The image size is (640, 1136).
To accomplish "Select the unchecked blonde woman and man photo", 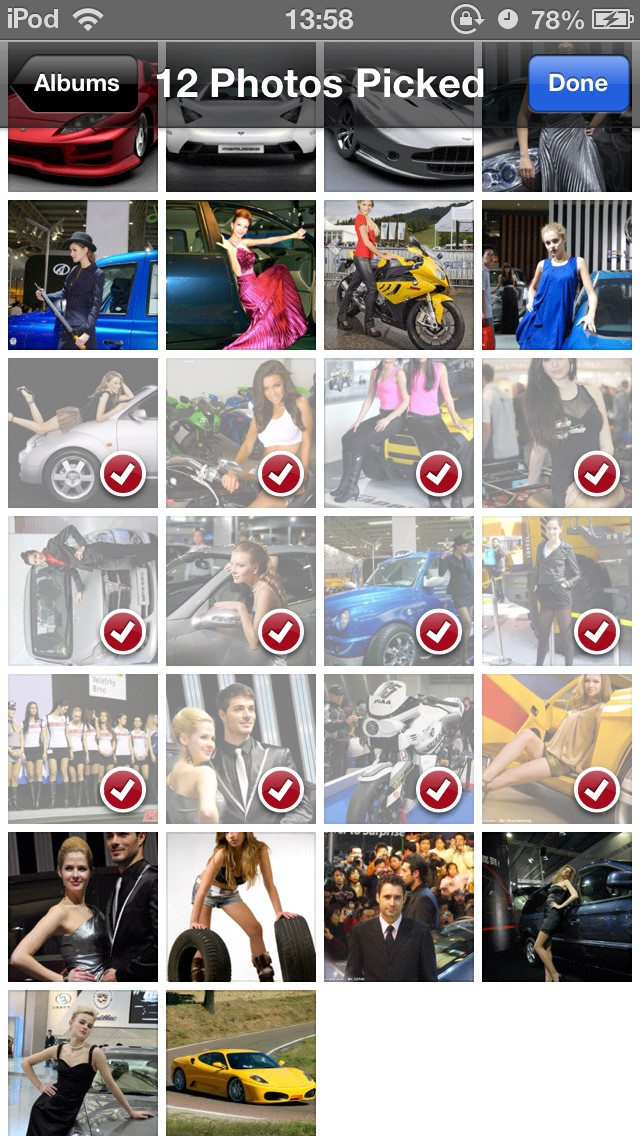I will click(83, 906).
